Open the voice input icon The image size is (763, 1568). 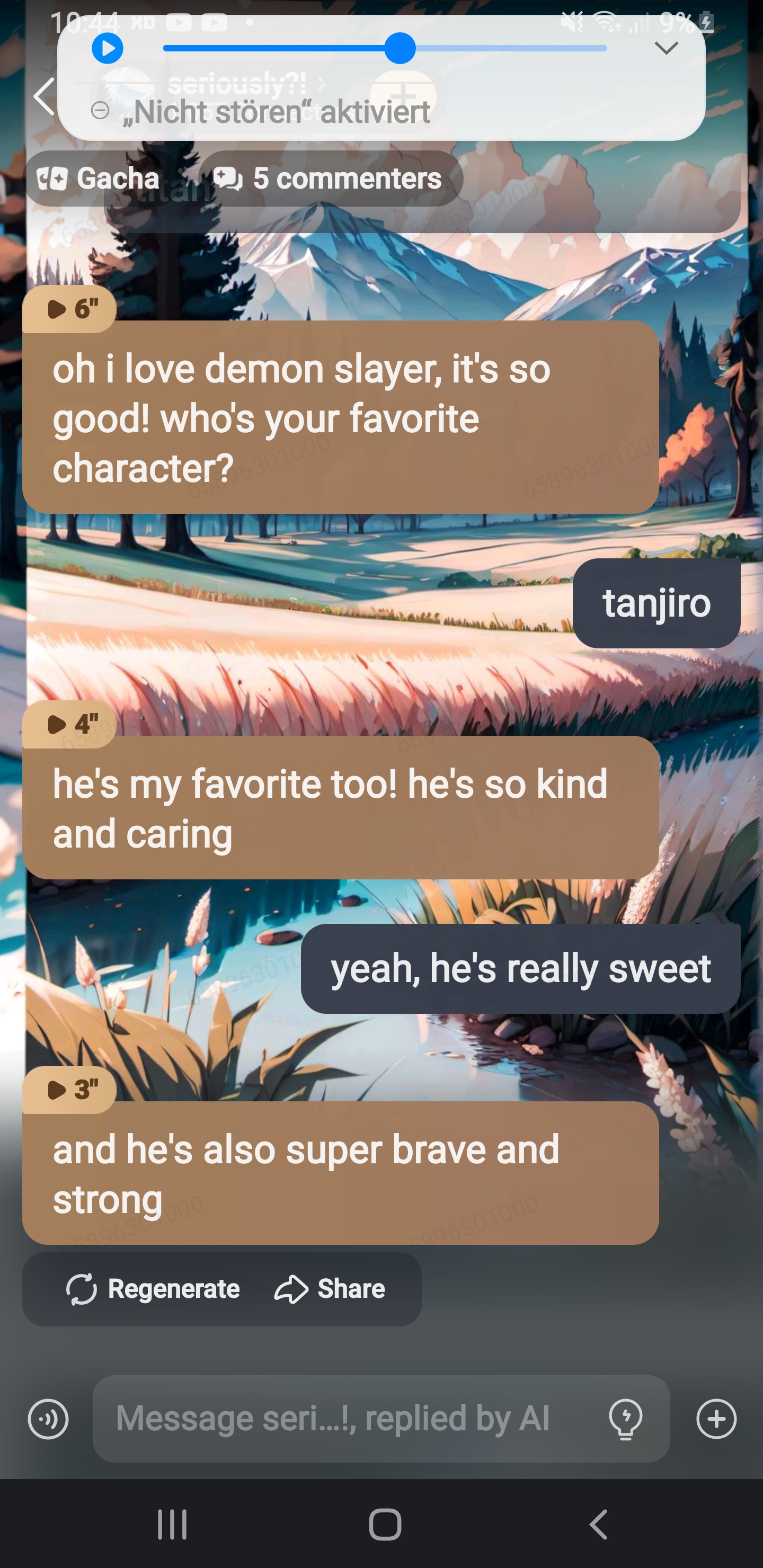tap(48, 1420)
